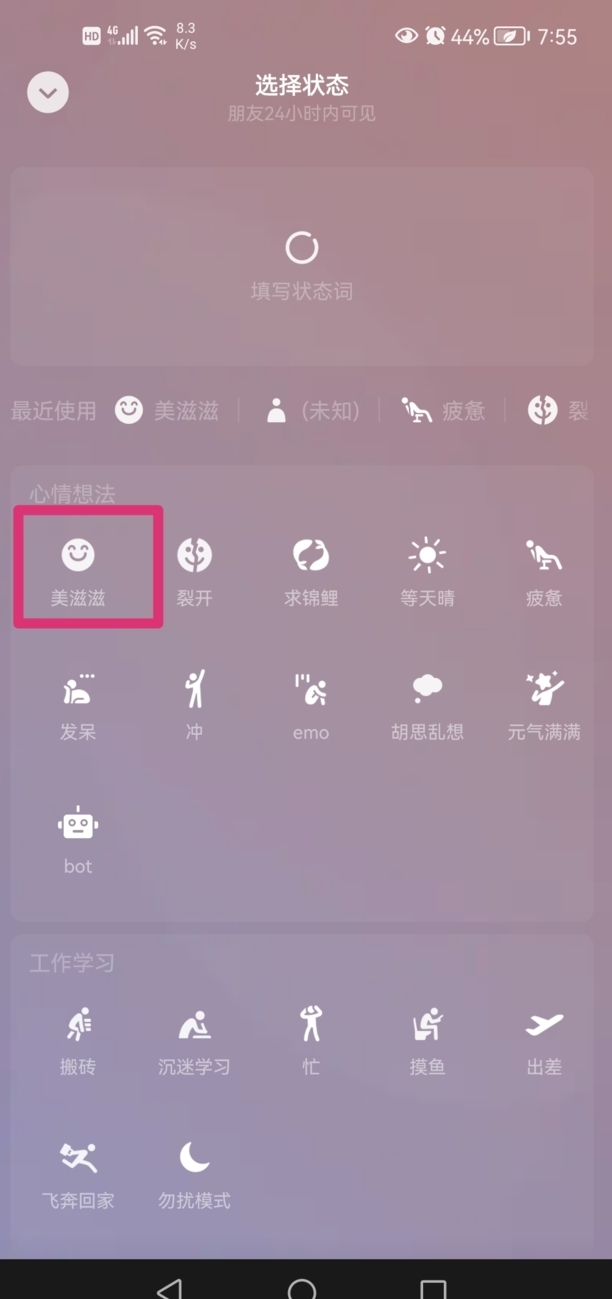Go back using system navigation bar
This screenshot has width=612, height=1299.
[170, 1287]
